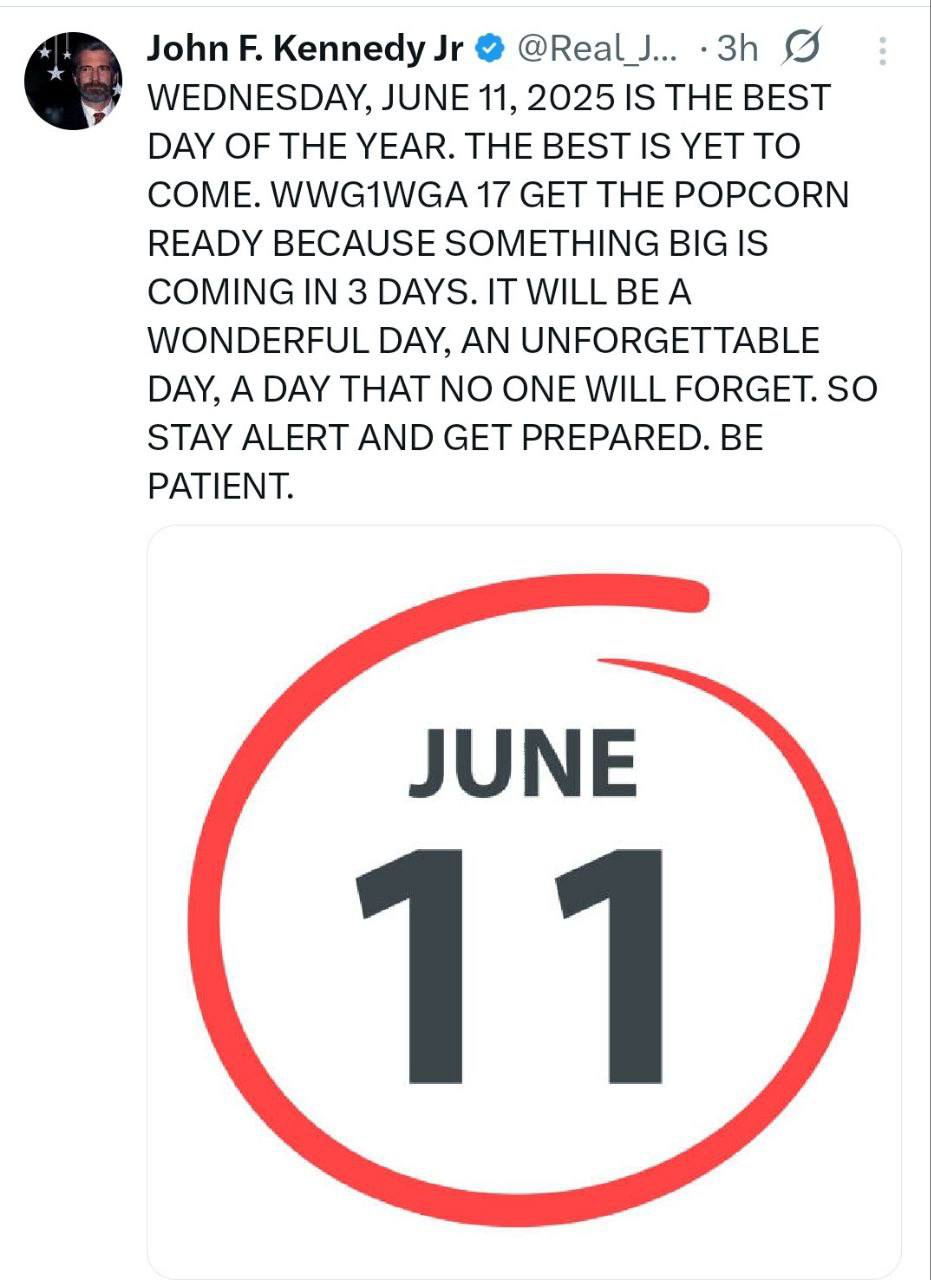This screenshot has height=1280, width=931.
Task: Open John F. Kennedy Jr's profile avatar
Action: 73,81
